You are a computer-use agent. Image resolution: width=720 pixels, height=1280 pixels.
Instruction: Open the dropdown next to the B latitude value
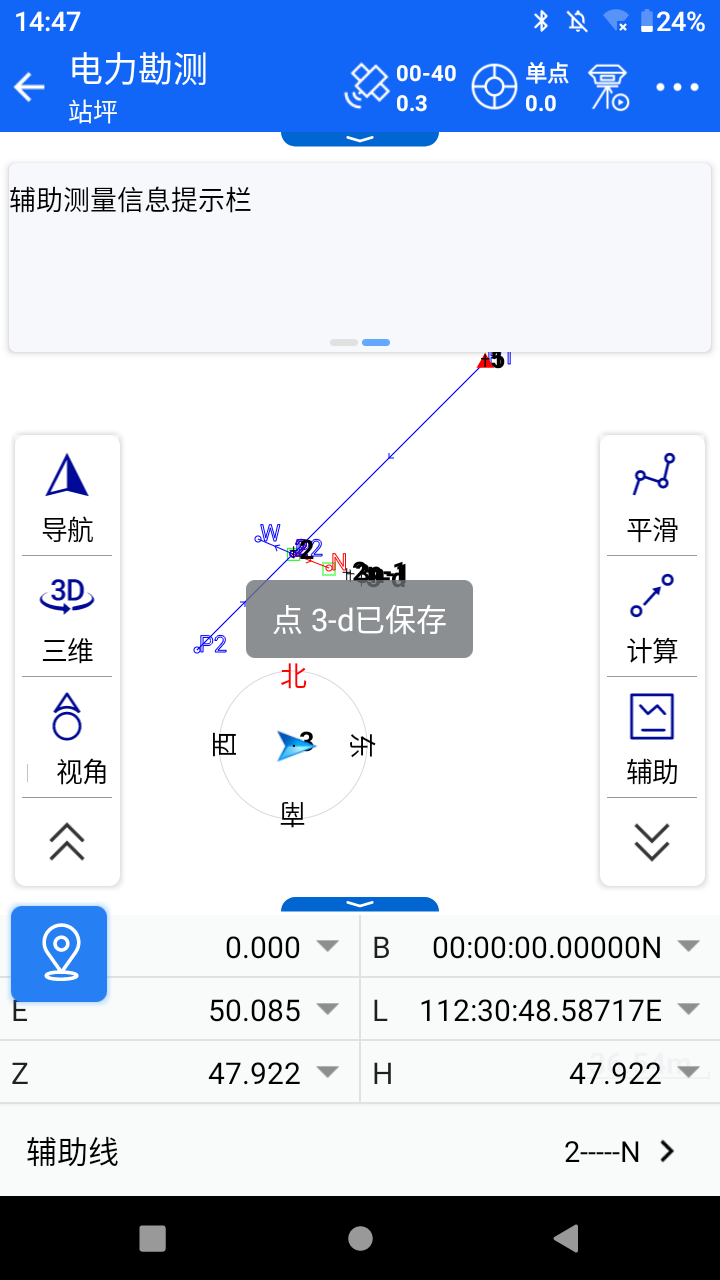688,946
